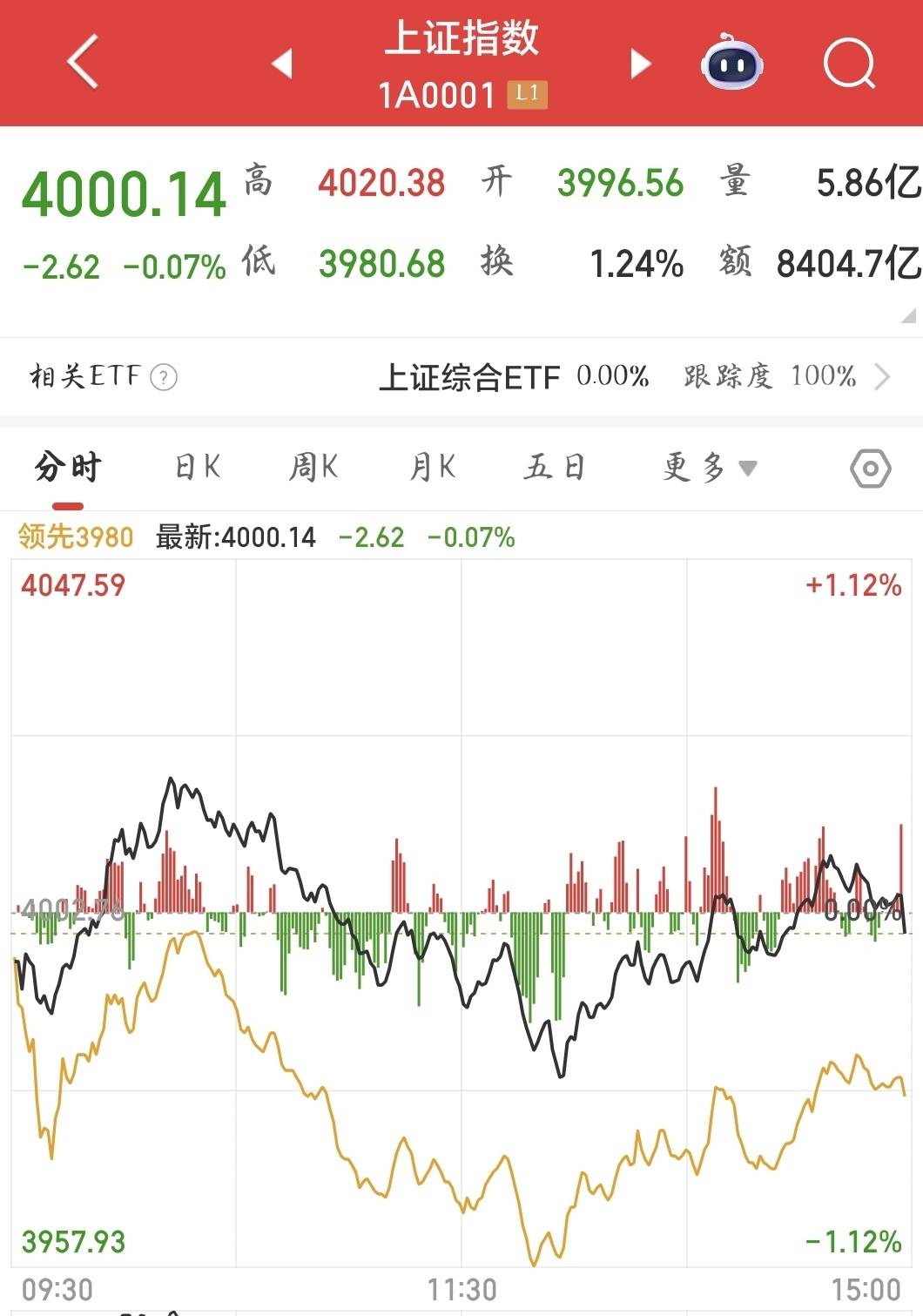Screen dimensions: 923x1316
Task: Switch to the next stock
Action: click(641, 64)
